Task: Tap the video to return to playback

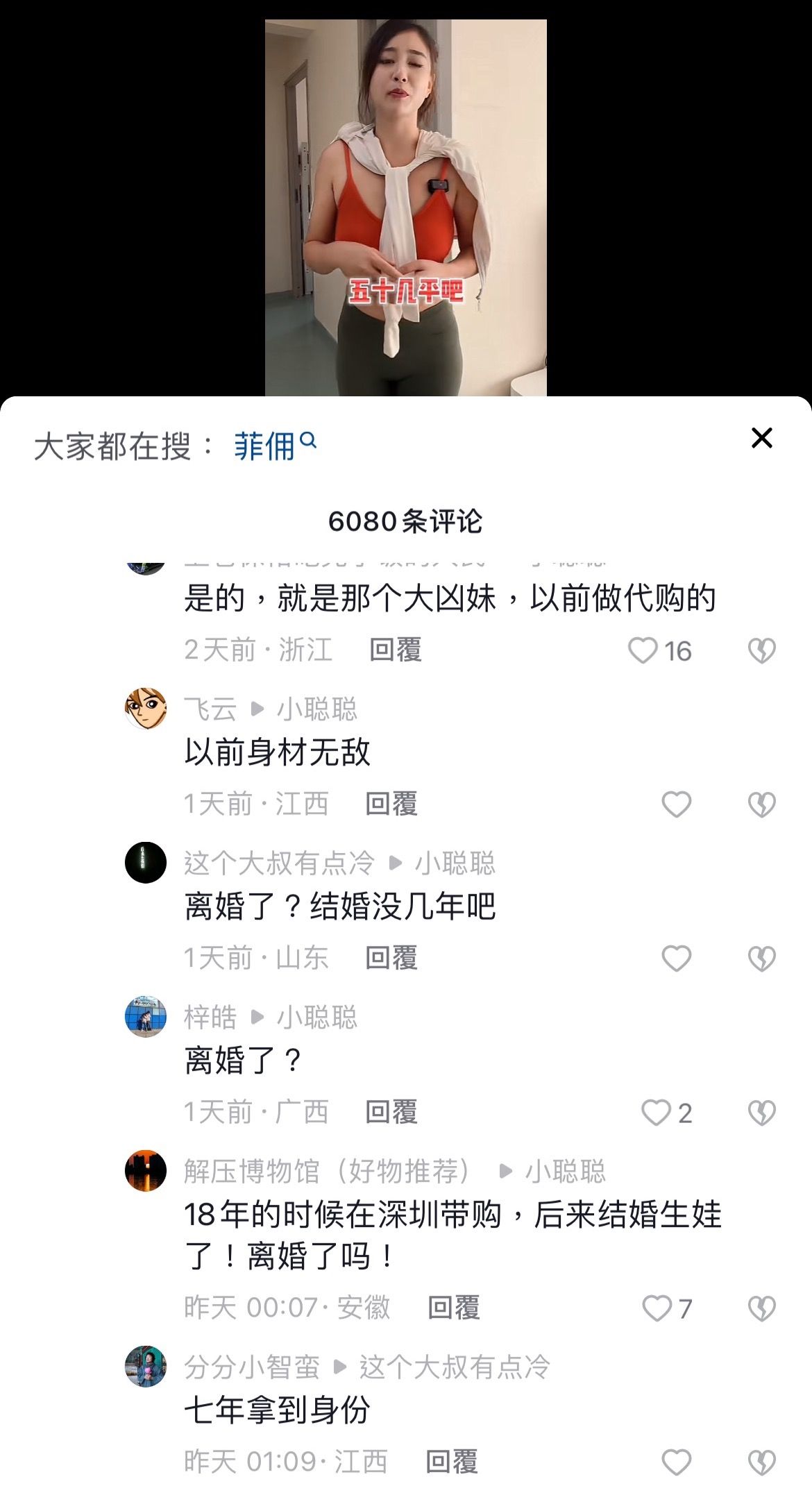Action: pos(406,208)
